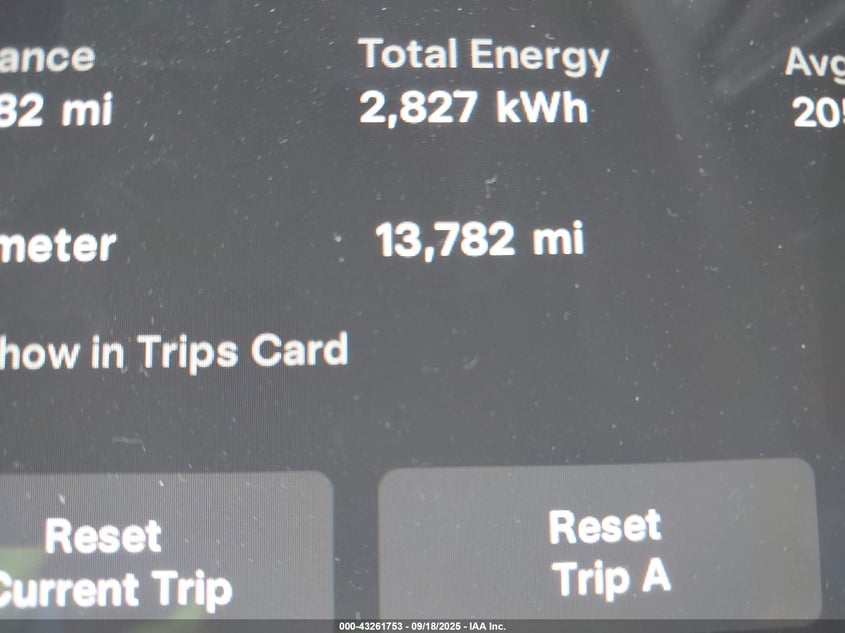Viewport: 845px width, 633px height.
Task: Toggle Show in Trips Card option
Action: coord(170,352)
